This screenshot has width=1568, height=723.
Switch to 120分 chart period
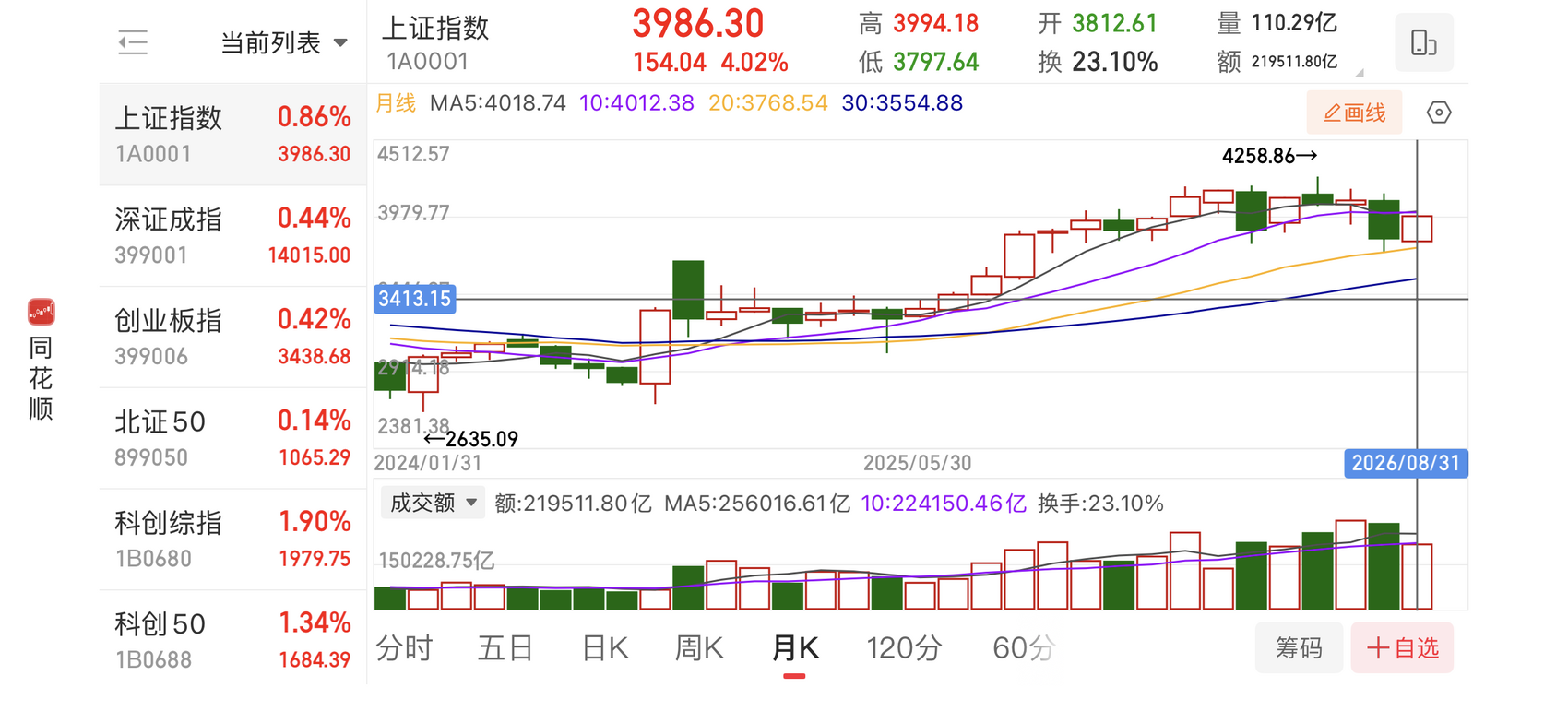tap(904, 648)
